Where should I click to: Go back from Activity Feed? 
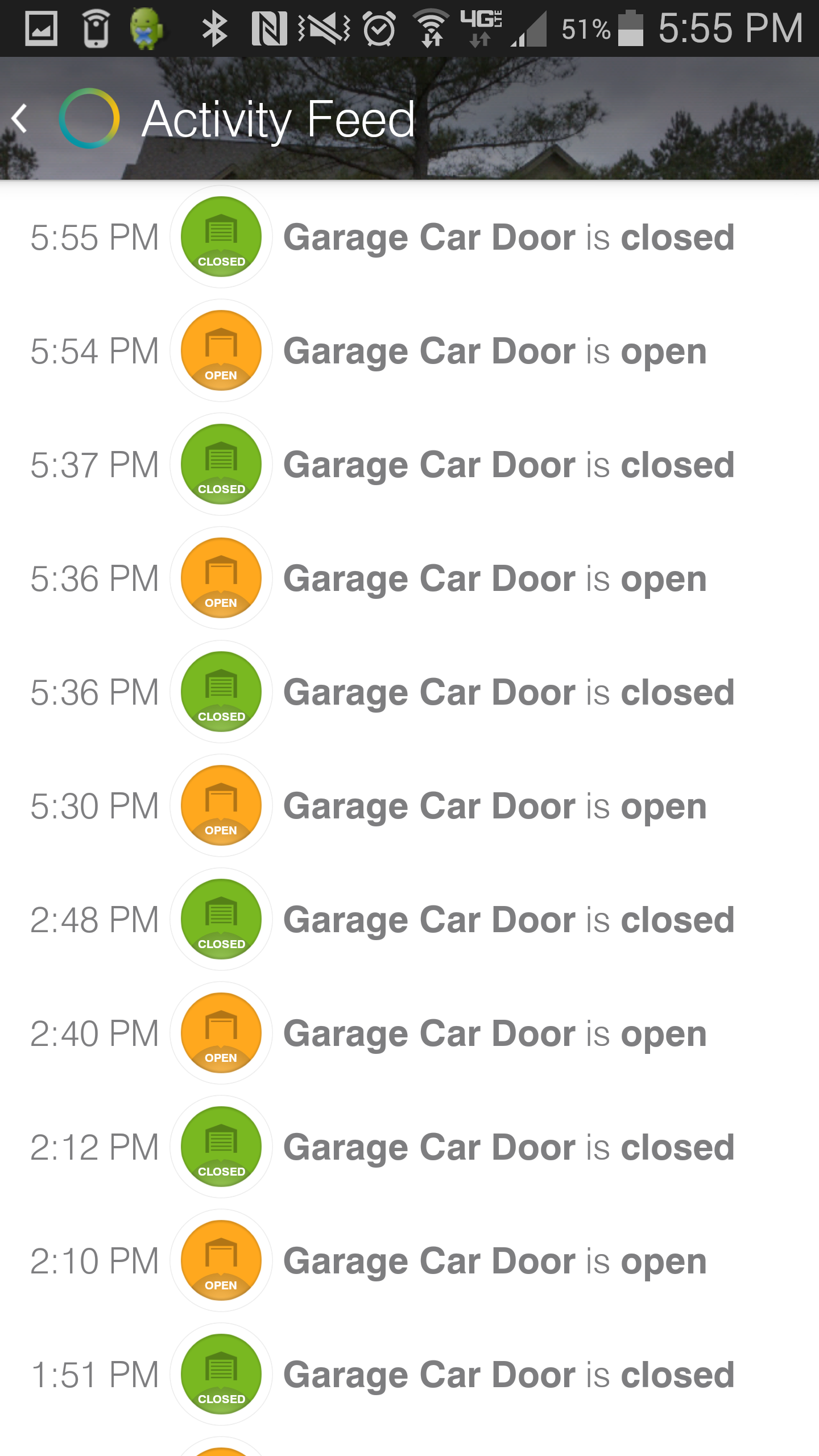point(20,118)
